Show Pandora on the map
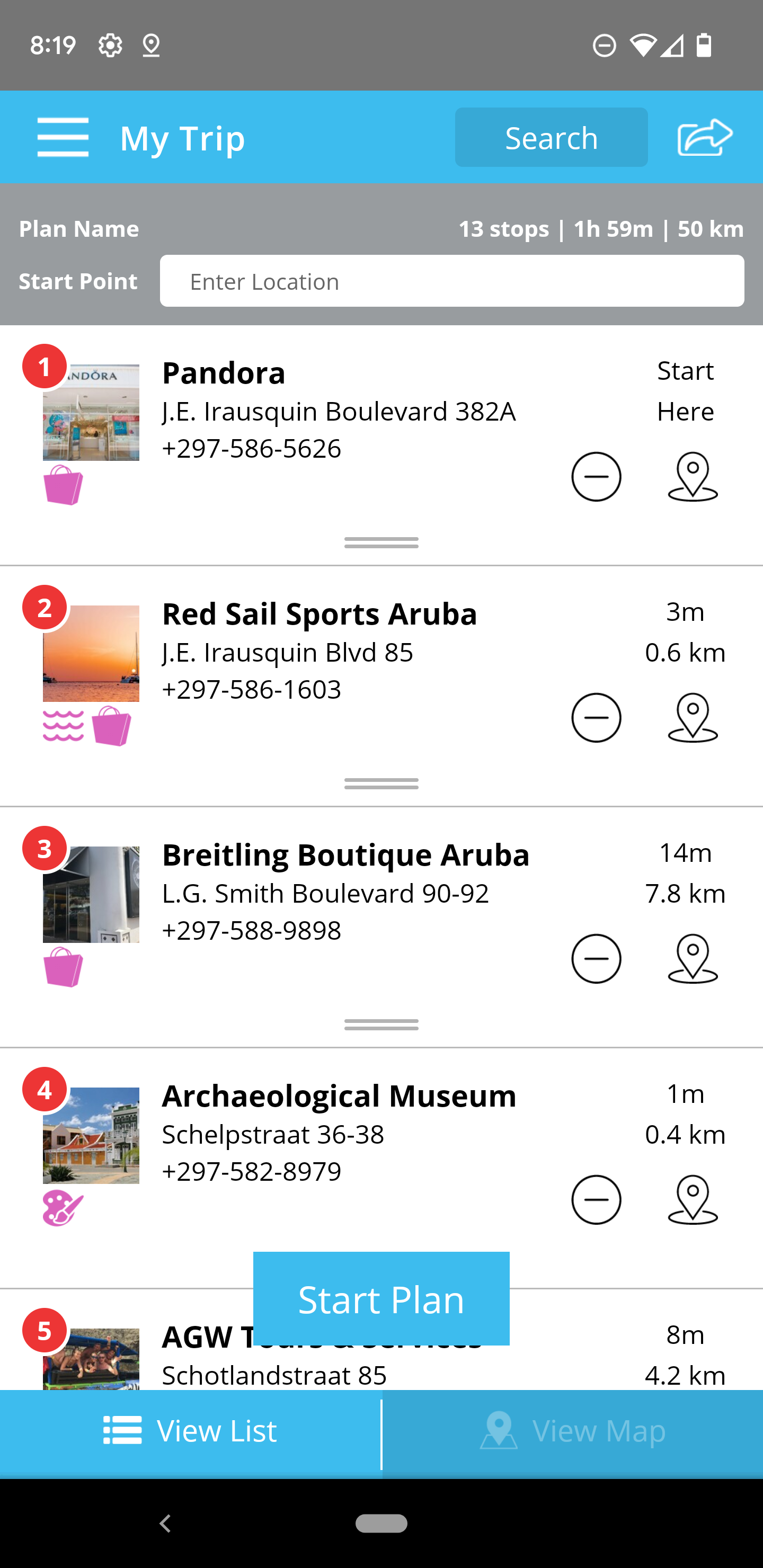The width and height of the screenshot is (763, 1568). point(693,477)
